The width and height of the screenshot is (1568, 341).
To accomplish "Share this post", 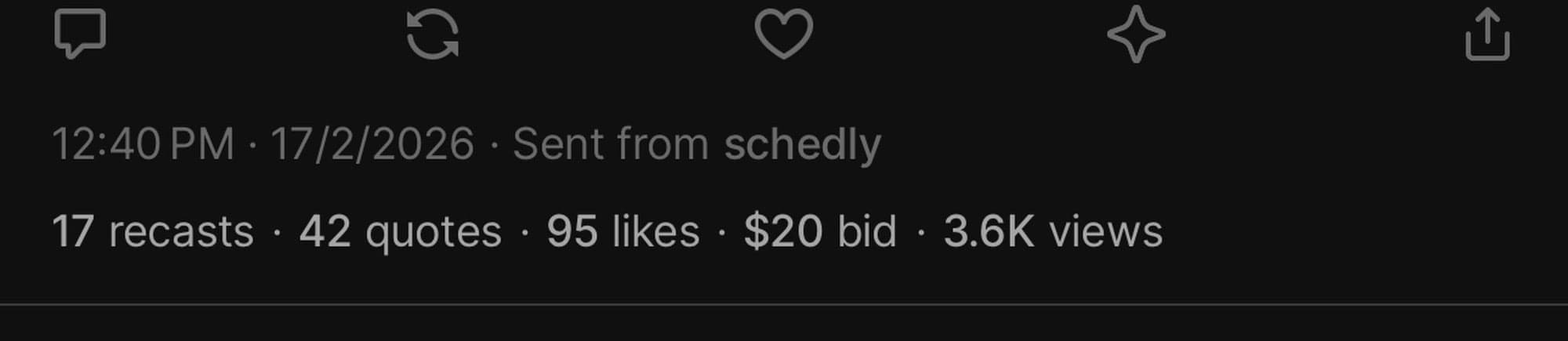I will pyautogui.click(x=1487, y=34).
